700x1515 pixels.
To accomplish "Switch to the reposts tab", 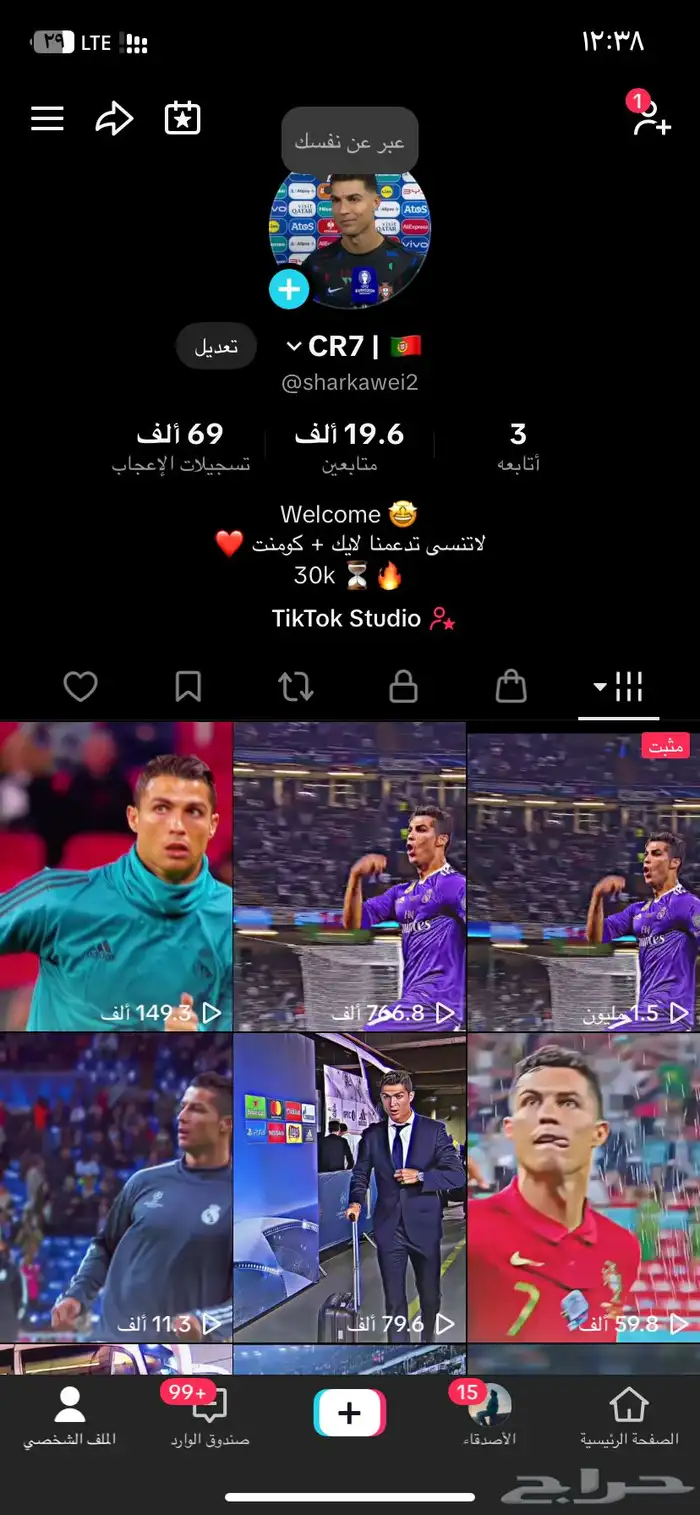I will coord(296,686).
